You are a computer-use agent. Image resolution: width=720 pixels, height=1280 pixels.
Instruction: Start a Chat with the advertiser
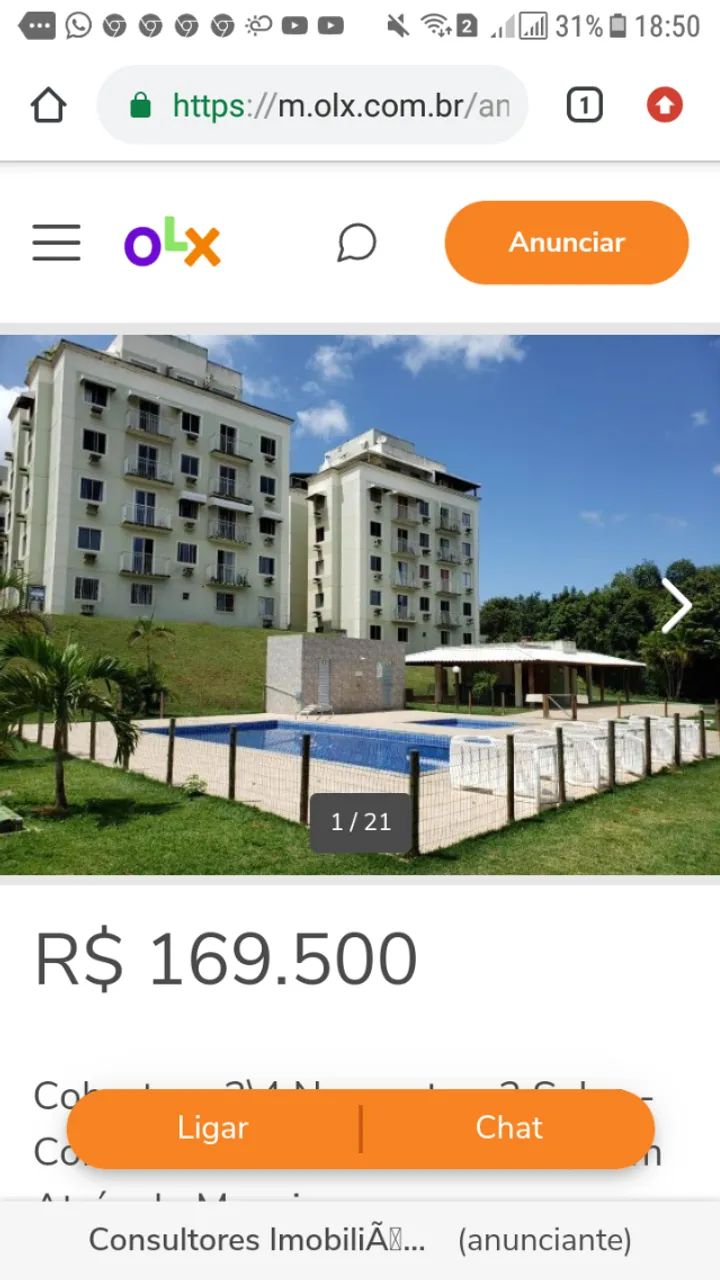(508, 1128)
